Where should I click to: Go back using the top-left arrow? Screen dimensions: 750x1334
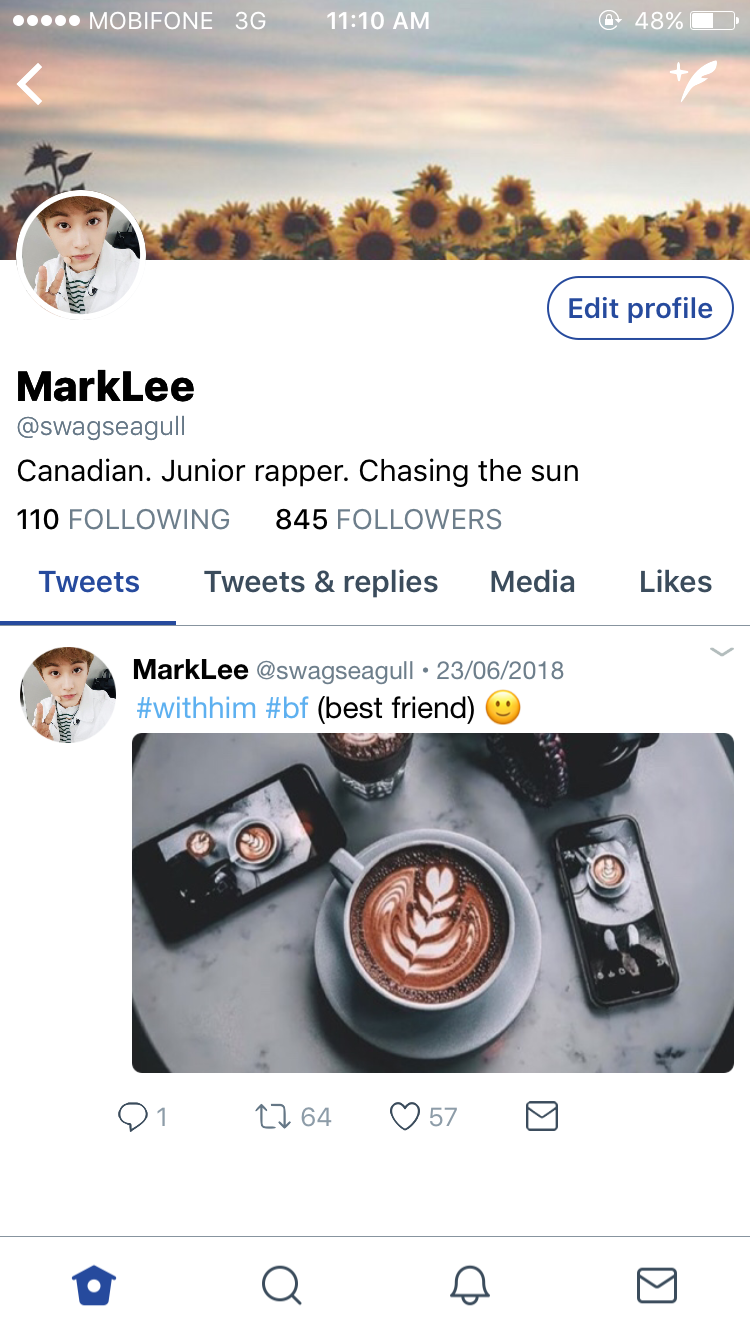pos(31,84)
